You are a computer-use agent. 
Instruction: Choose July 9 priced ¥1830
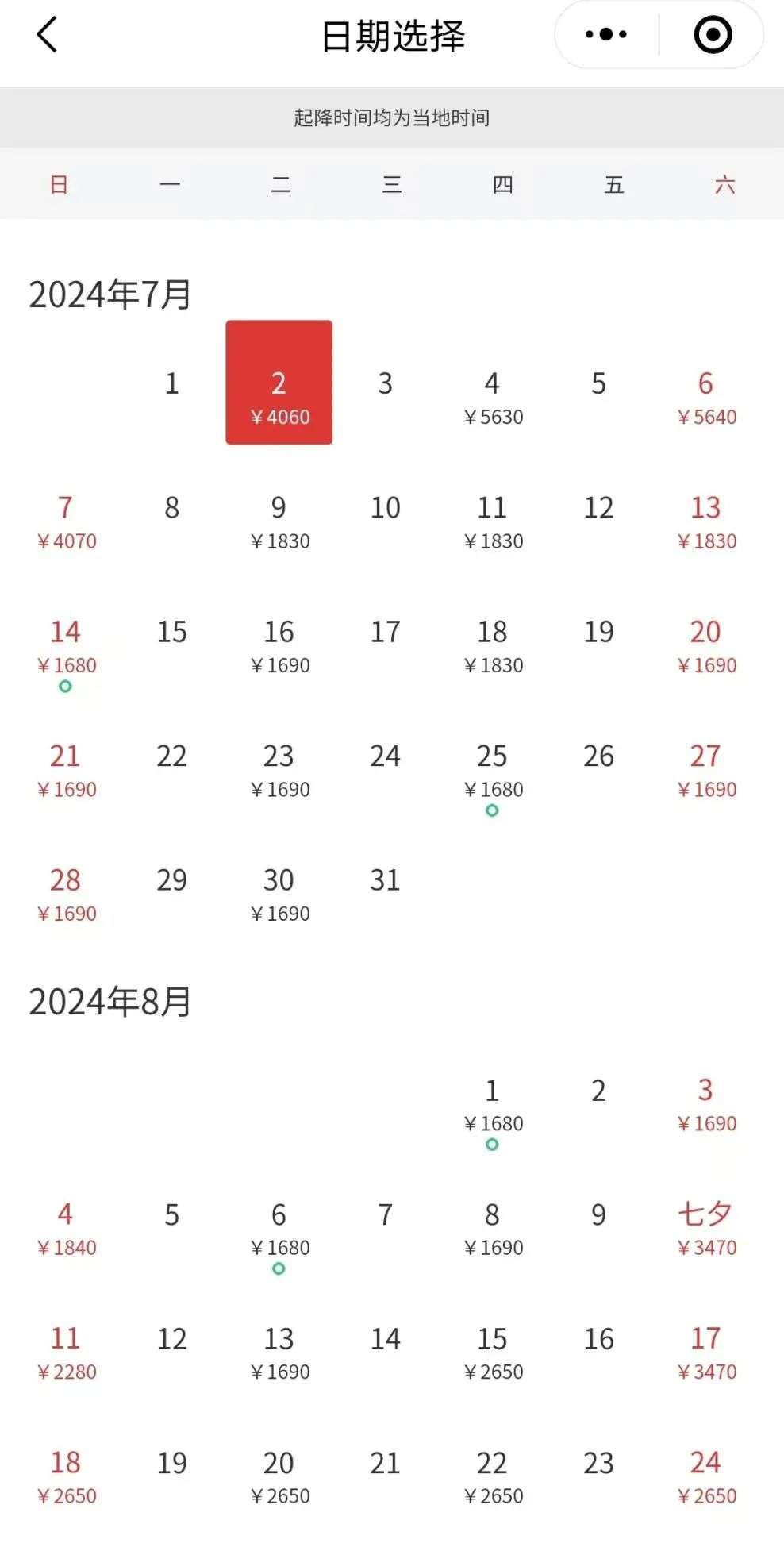[x=279, y=521]
